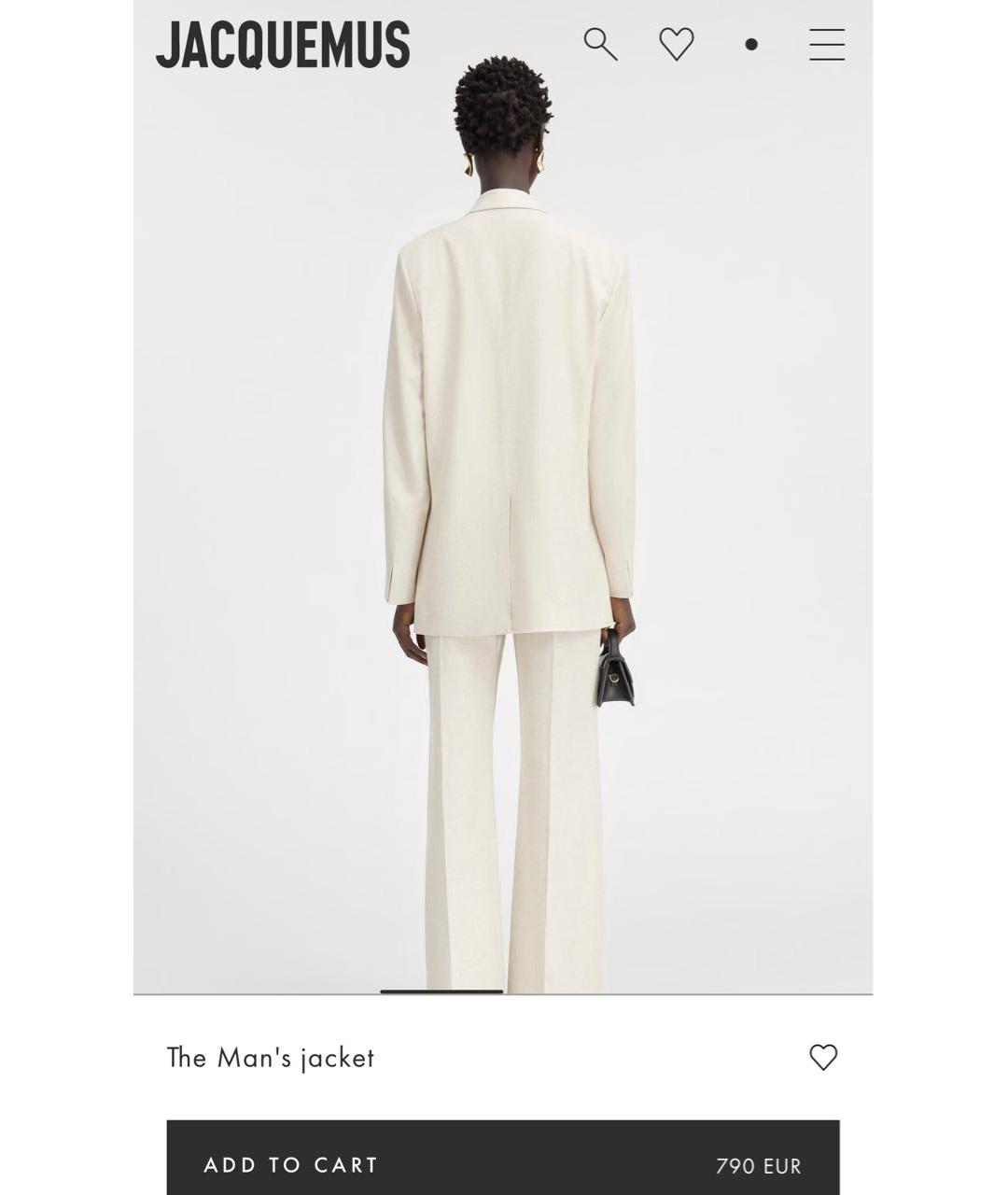The width and height of the screenshot is (1008, 1195).
Task: Tap the dot icon in header
Action: [x=751, y=44]
